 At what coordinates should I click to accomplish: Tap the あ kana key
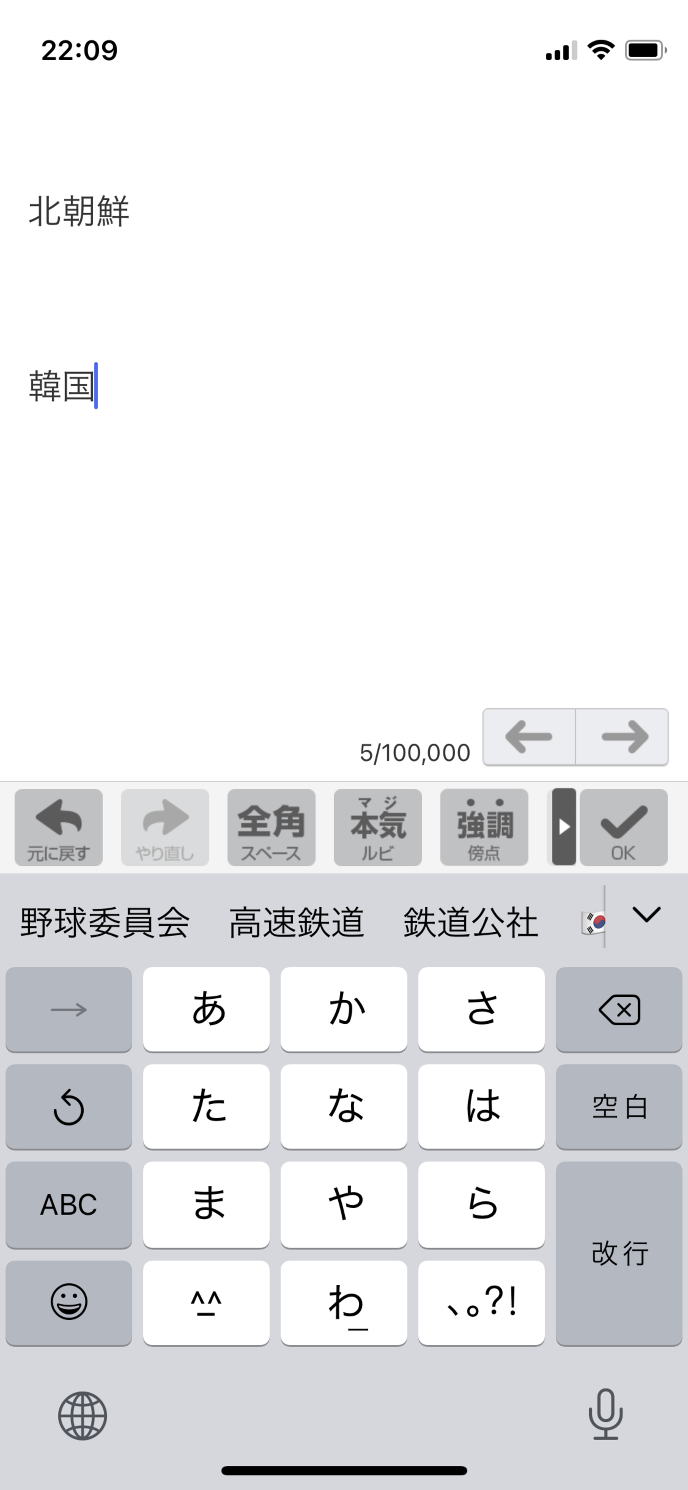click(206, 1010)
